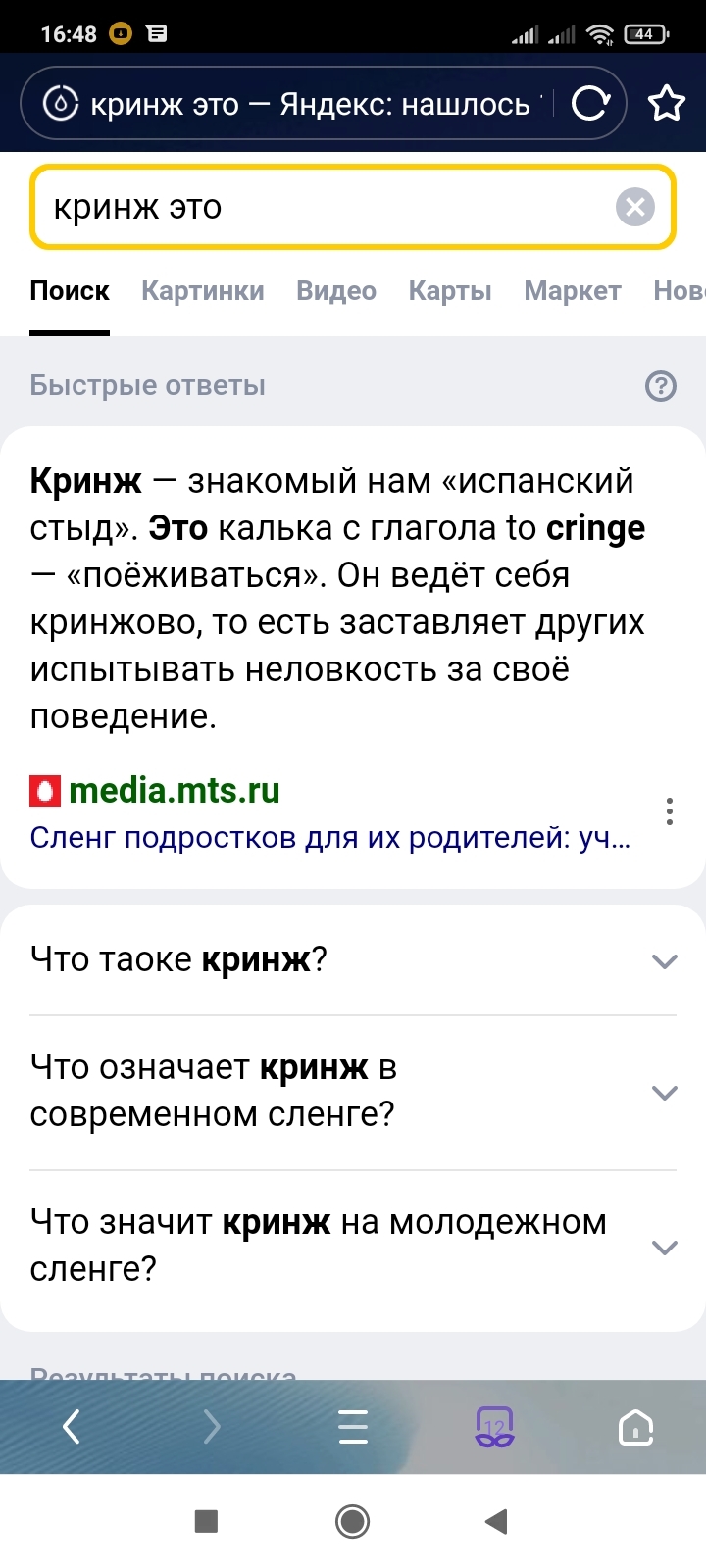
Task: Open the browser's hamburger menu
Action: [x=353, y=1427]
